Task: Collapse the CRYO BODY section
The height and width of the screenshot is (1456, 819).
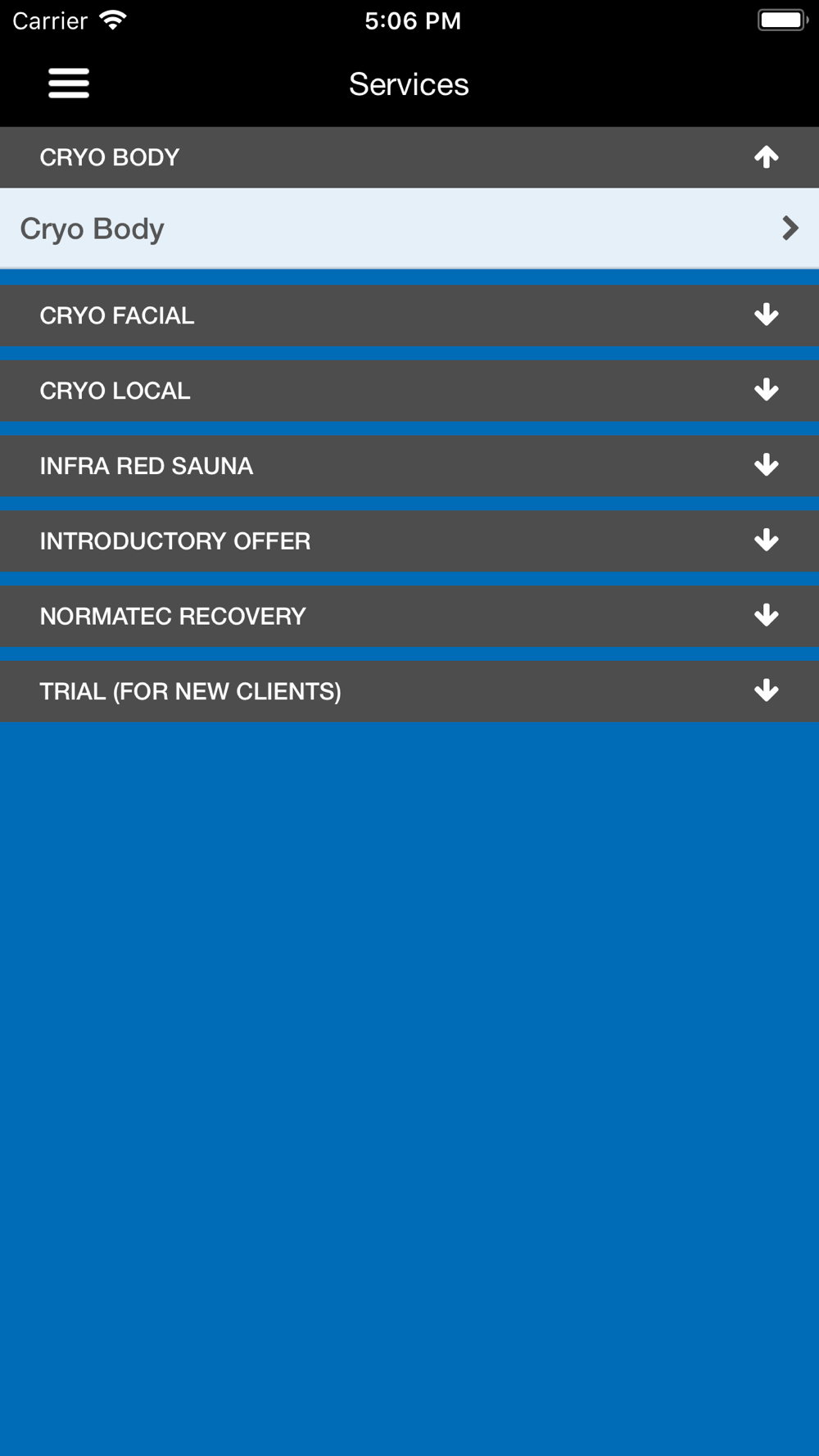Action: [x=766, y=157]
